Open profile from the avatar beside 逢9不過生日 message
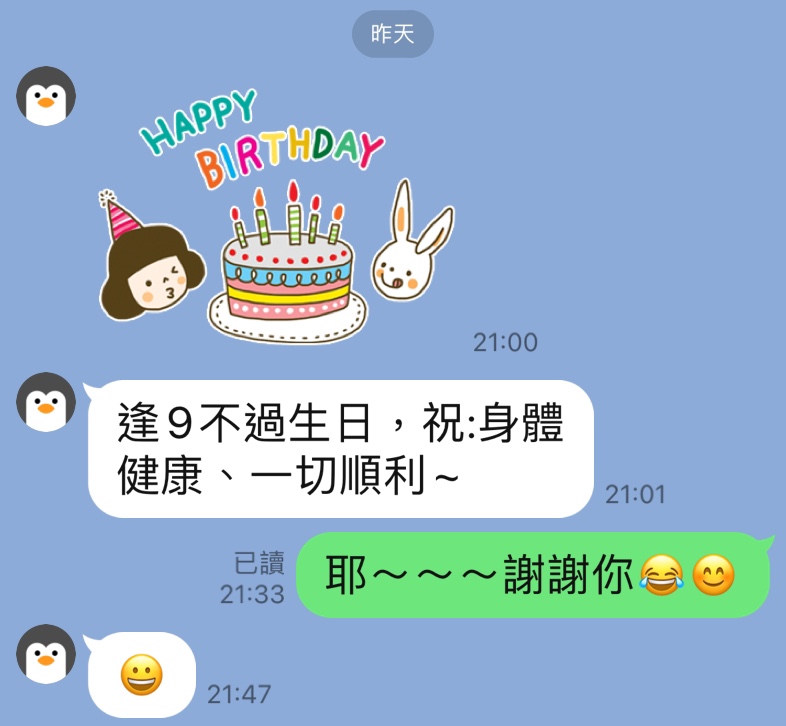 (46, 402)
